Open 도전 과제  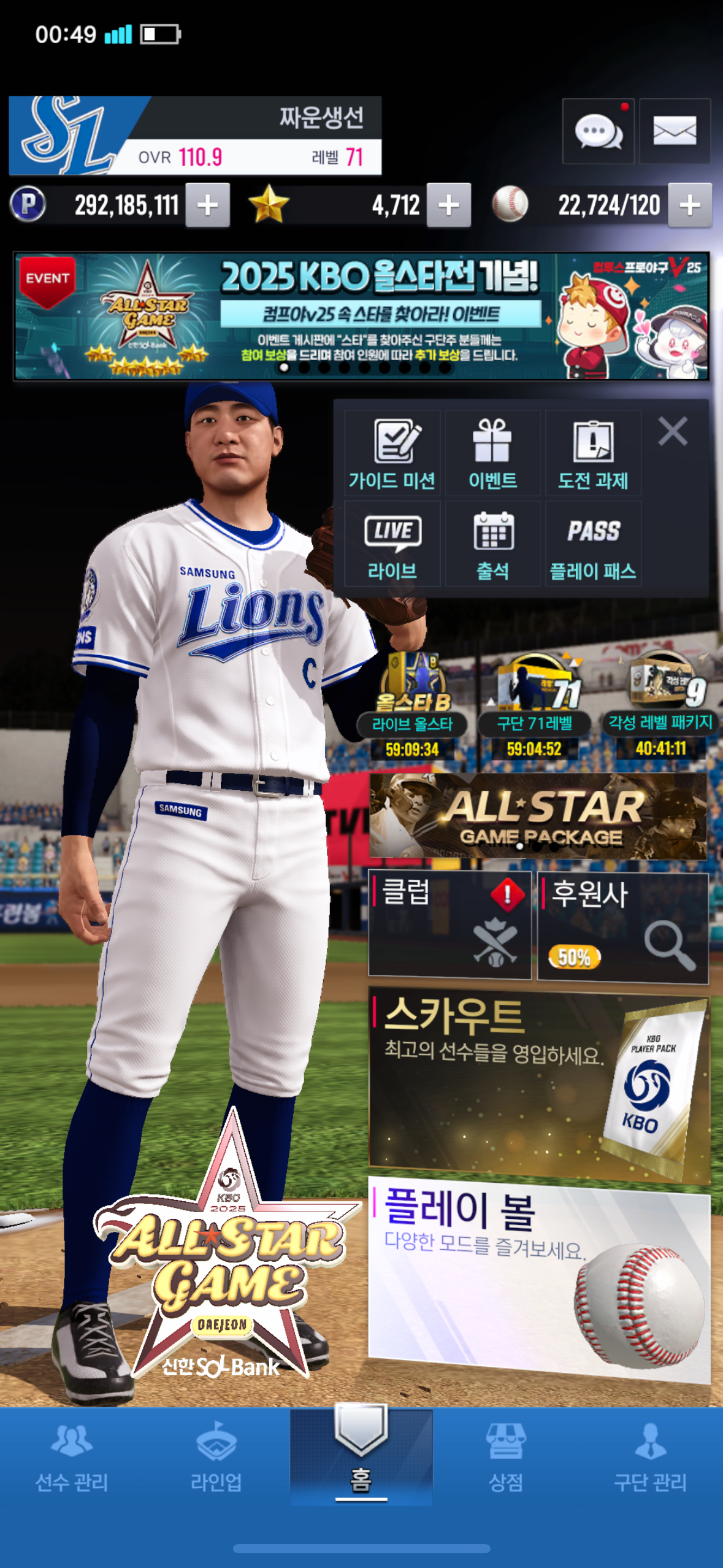(x=593, y=453)
